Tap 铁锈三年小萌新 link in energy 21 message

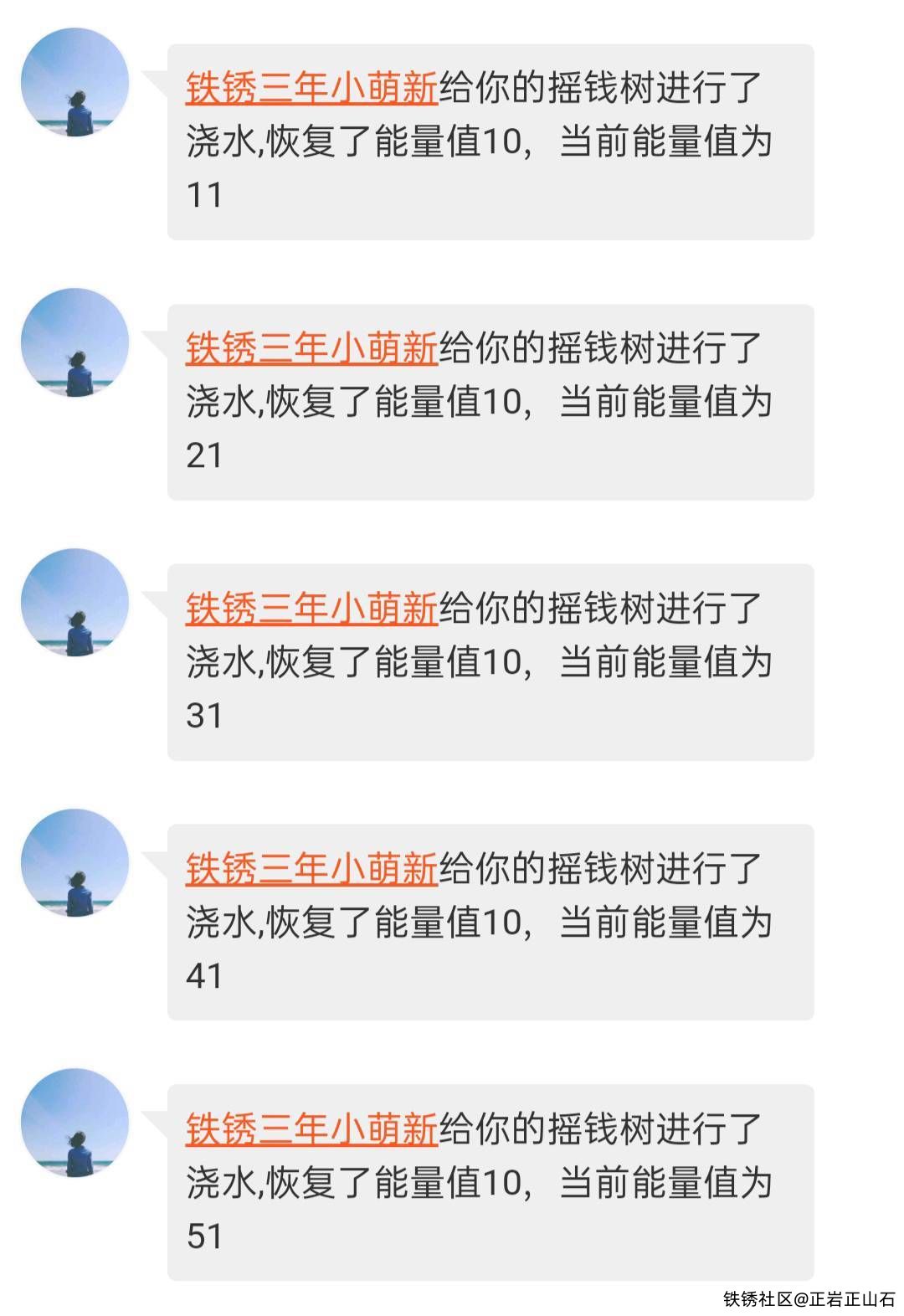(311, 349)
